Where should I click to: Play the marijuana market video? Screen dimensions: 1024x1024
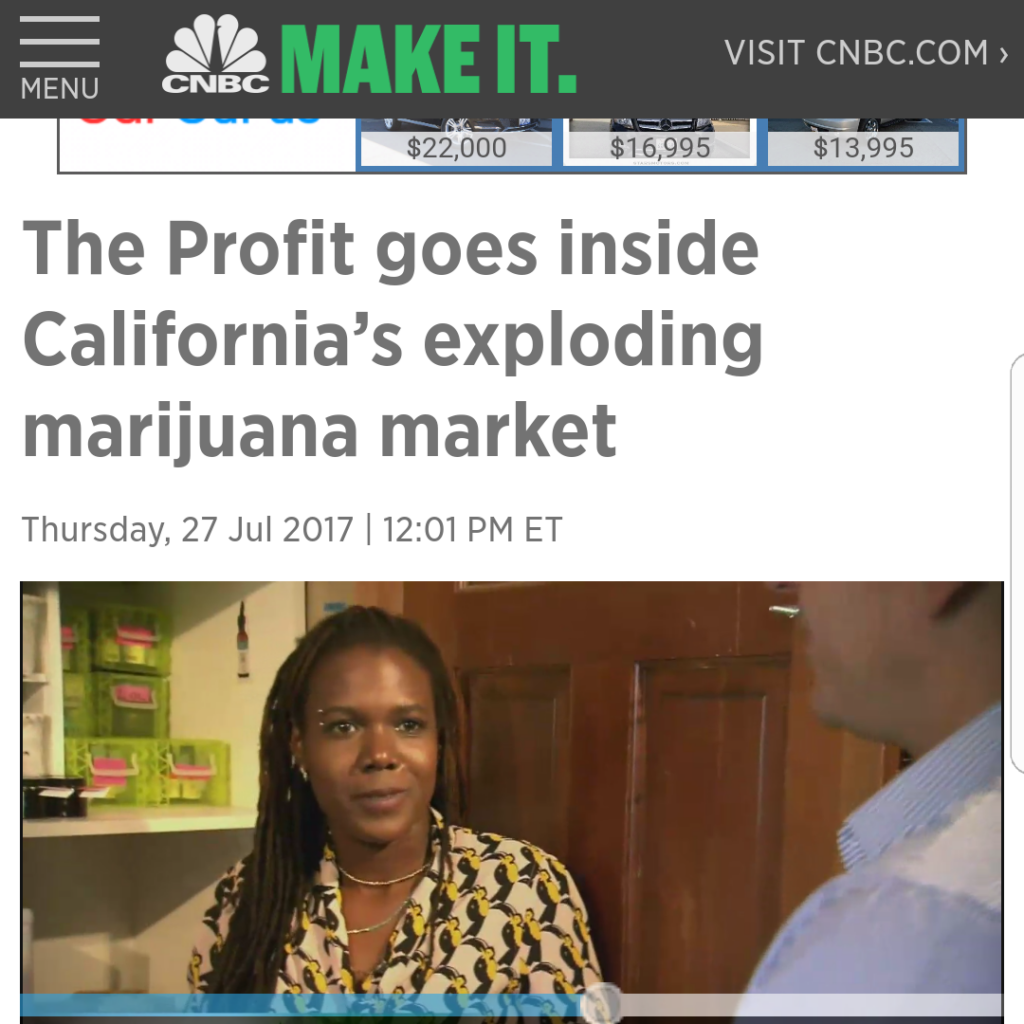point(511,790)
